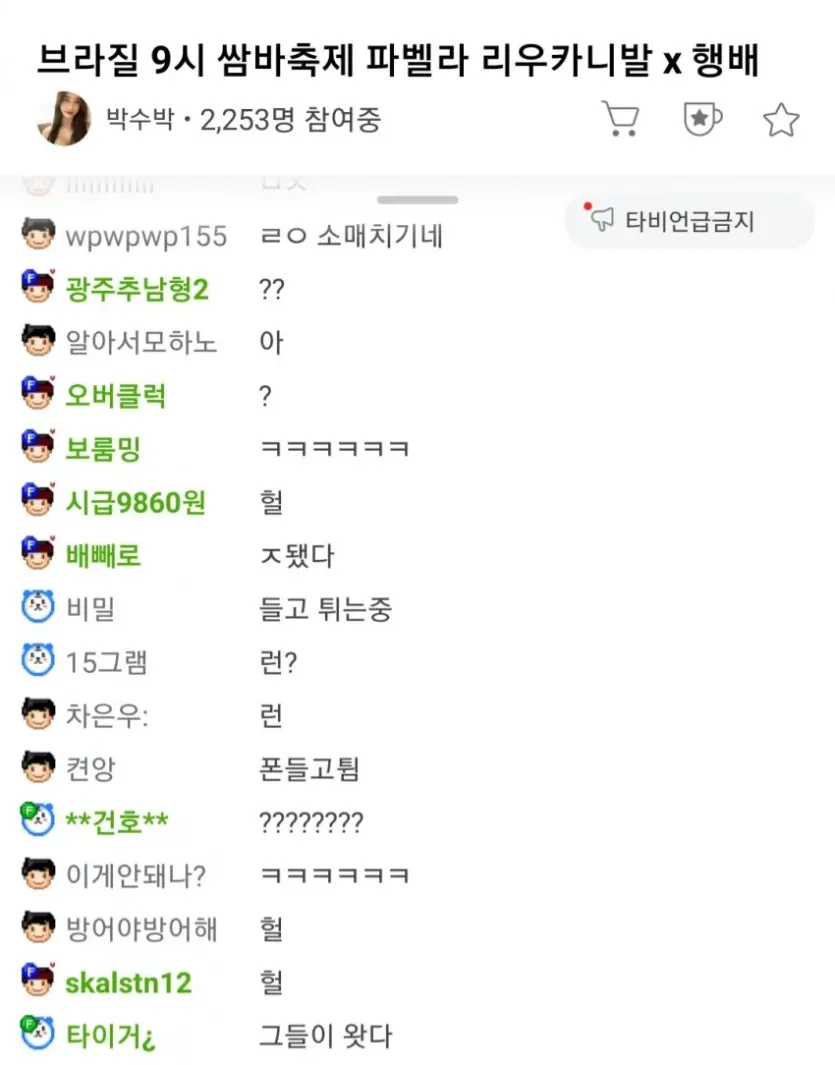Open the shopping cart icon
Screen dimensions: 835x1065
click(x=620, y=120)
